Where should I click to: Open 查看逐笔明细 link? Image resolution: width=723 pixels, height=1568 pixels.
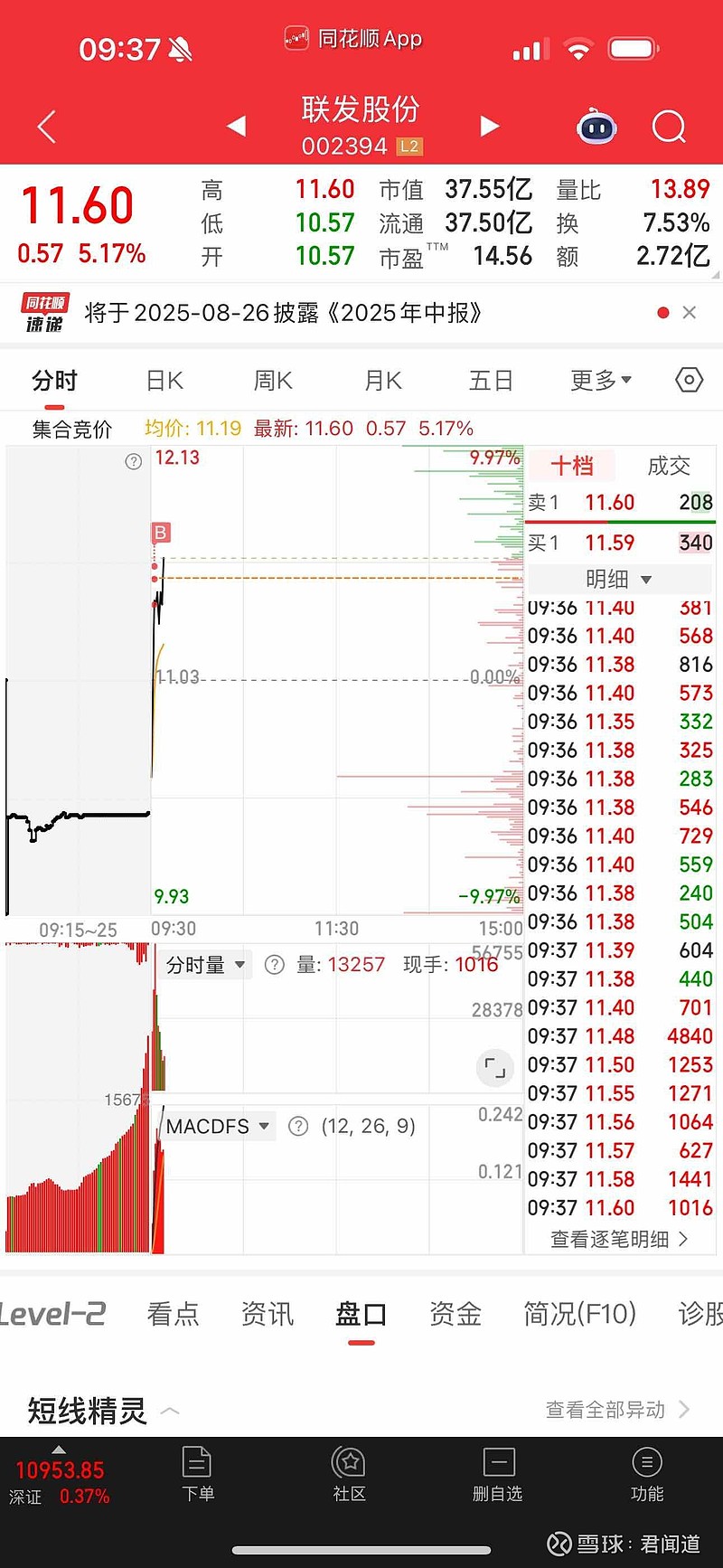tap(620, 1239)
